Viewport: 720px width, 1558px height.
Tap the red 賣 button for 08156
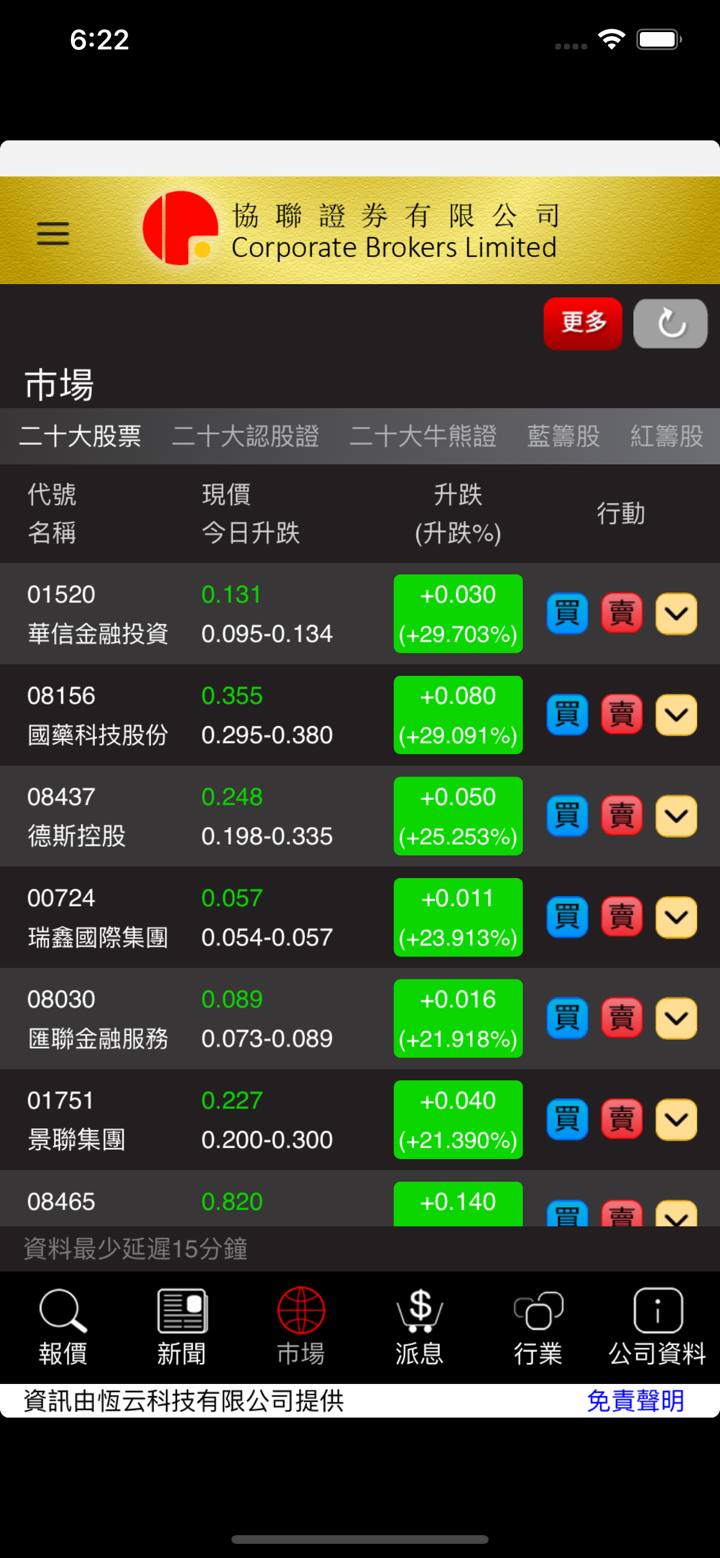point(621,714)
